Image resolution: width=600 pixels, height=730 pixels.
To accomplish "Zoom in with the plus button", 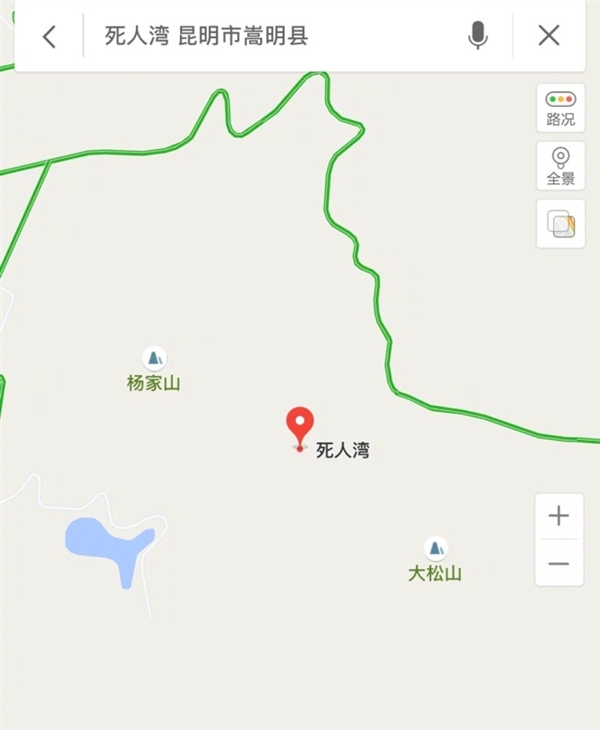I will tap(558, 516).
